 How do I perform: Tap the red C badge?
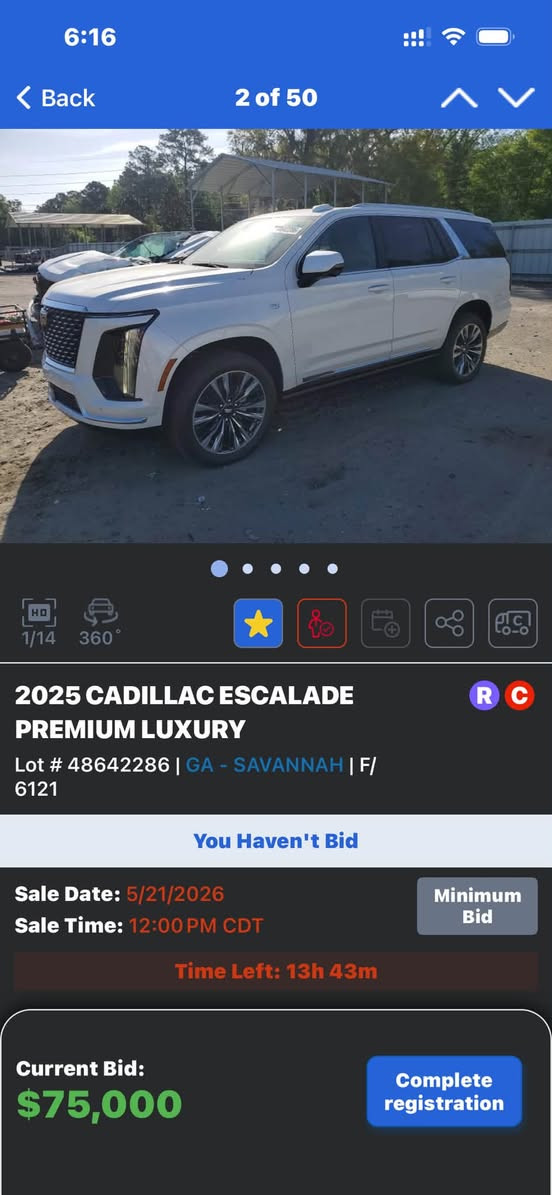519,695
